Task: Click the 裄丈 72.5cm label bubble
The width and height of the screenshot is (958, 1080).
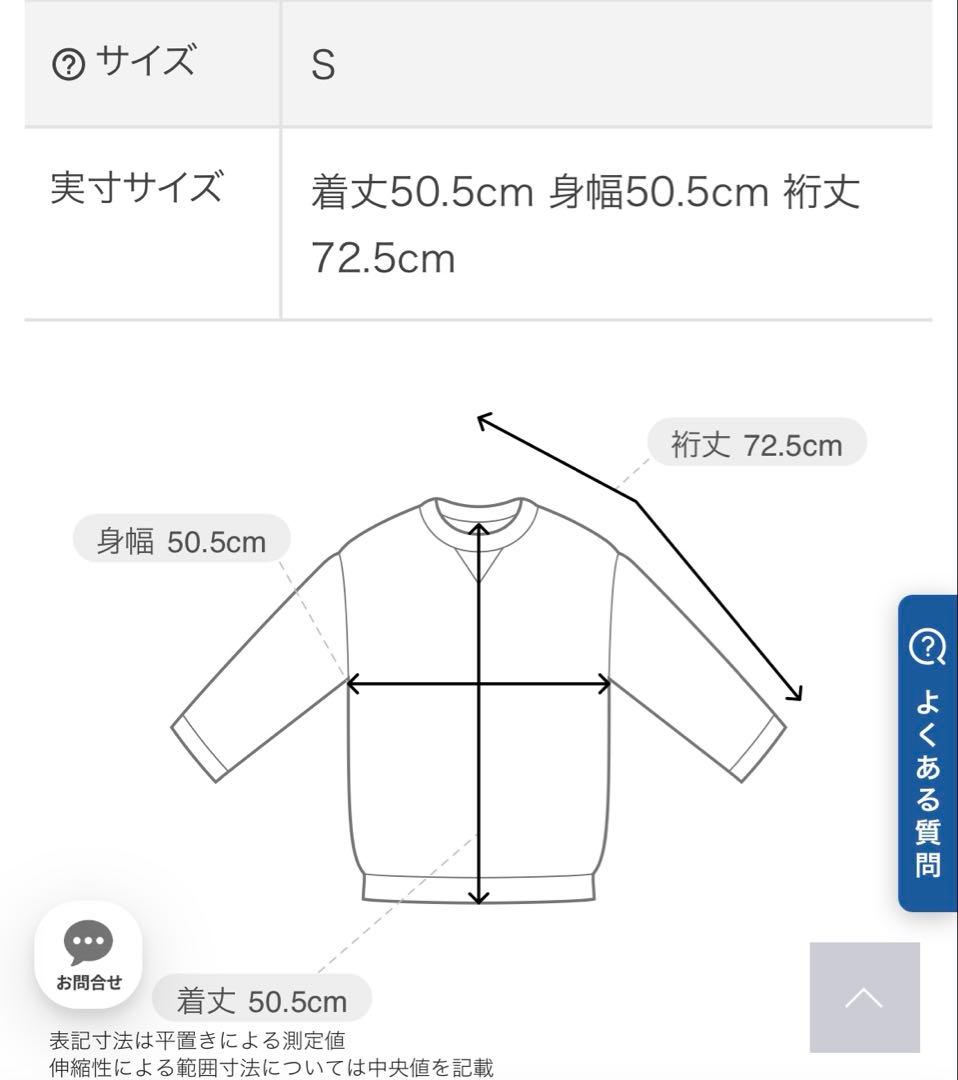Action: [x=756, y=444]
